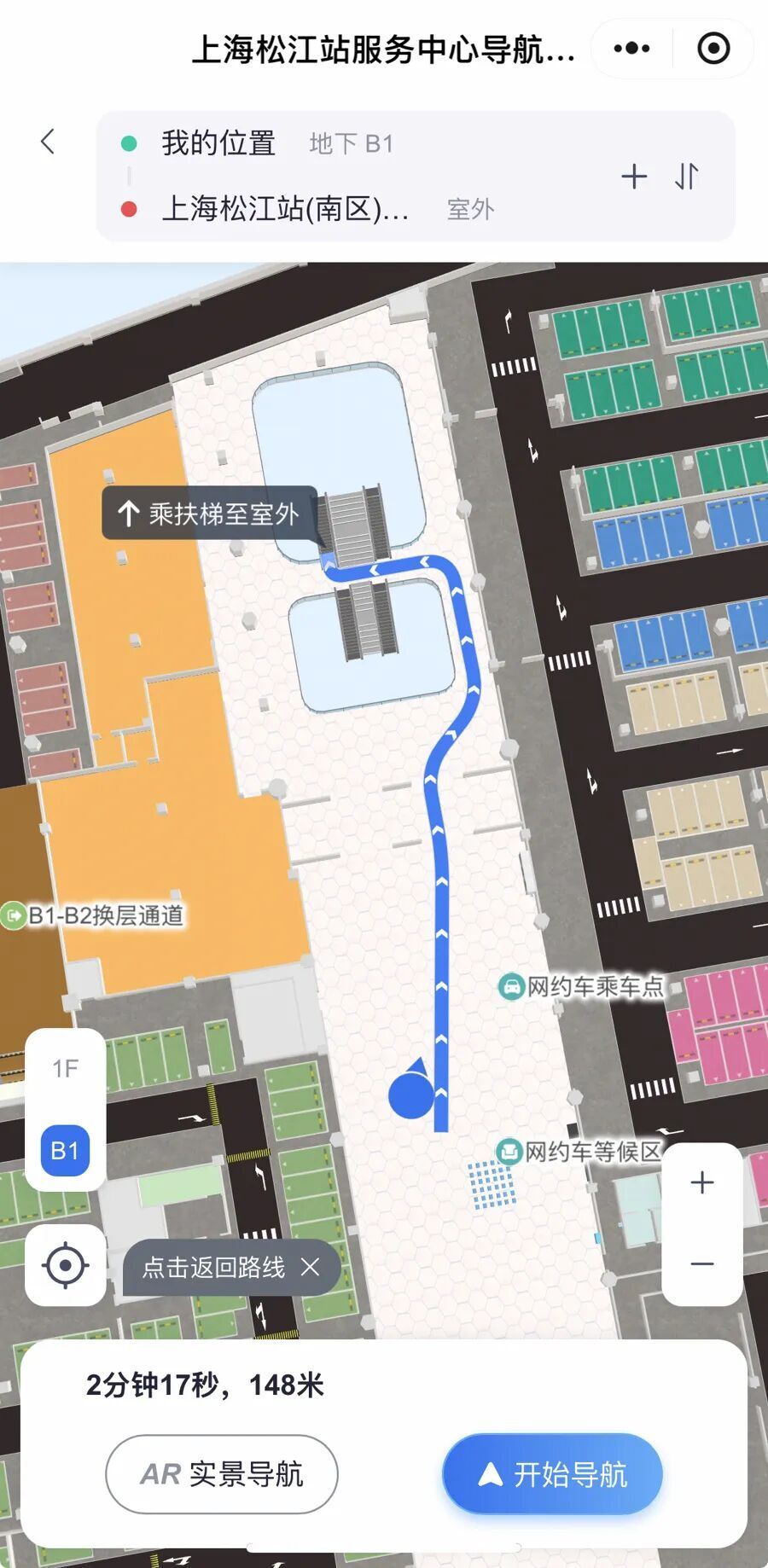Tap the 网约车等候区 waiting area icon
The image size is (768, 1568).
[510, 1150]
